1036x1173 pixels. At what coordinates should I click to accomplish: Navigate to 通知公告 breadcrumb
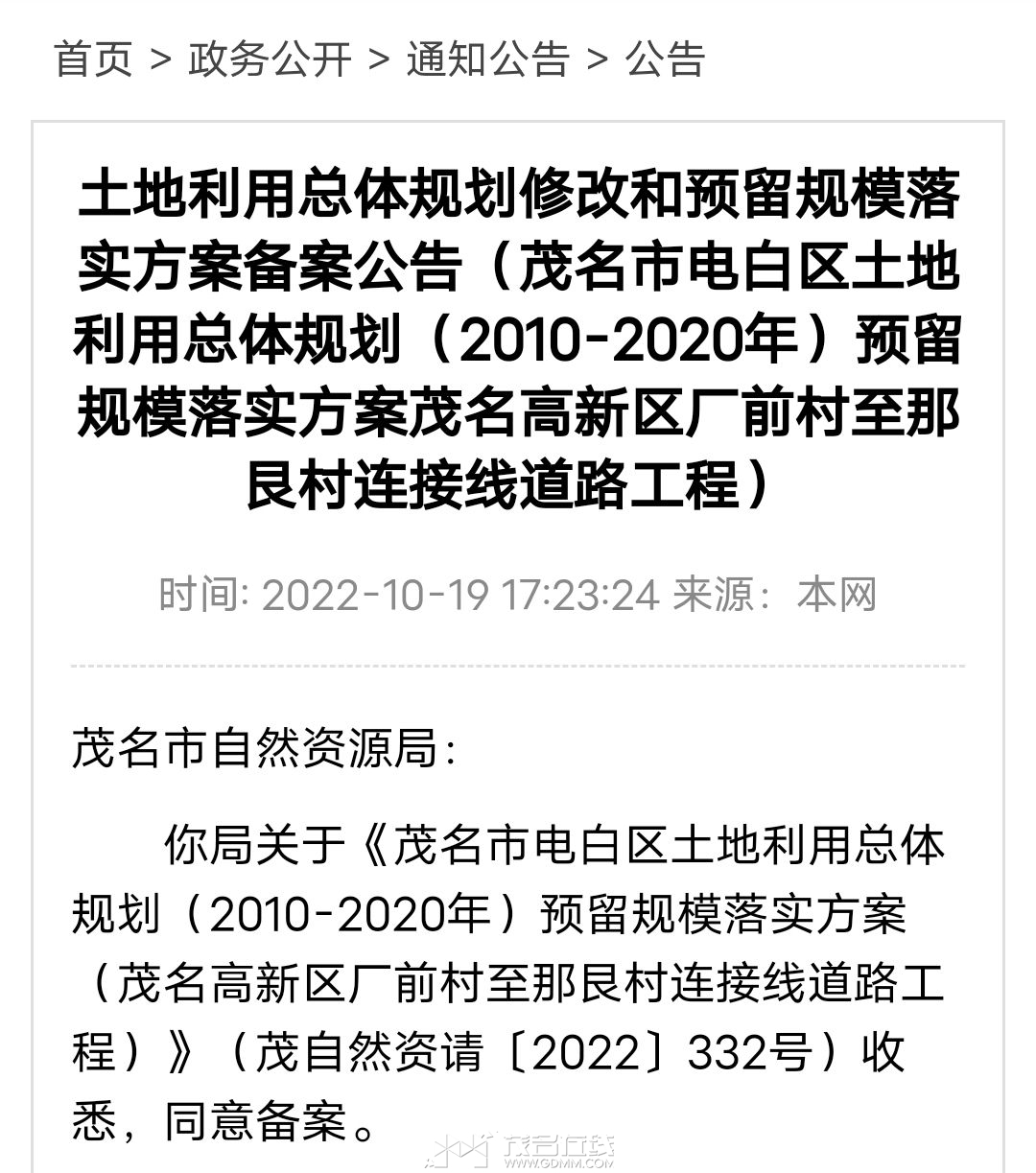pyautogui.click(x=487, y=59)
